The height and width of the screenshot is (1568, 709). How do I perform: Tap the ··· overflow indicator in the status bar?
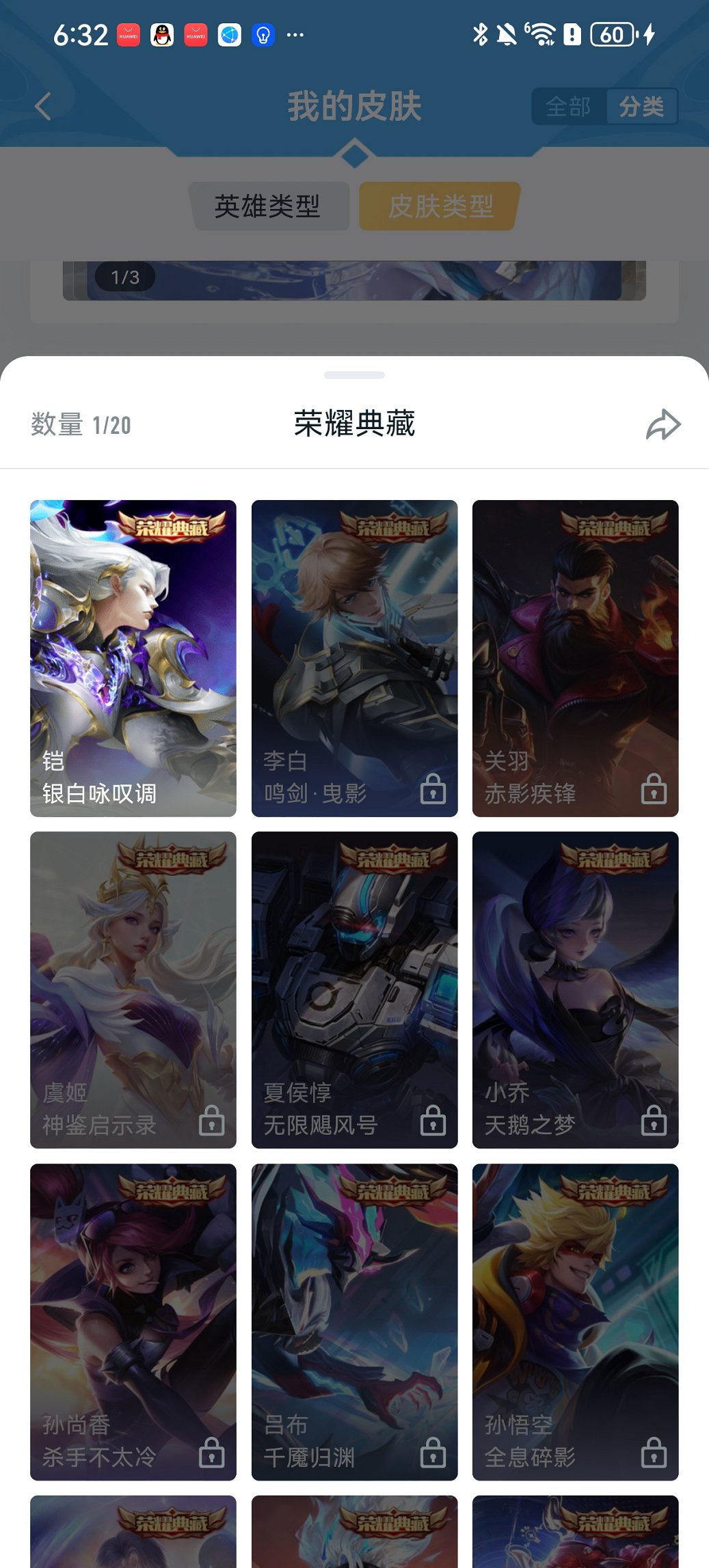point(295,33)
